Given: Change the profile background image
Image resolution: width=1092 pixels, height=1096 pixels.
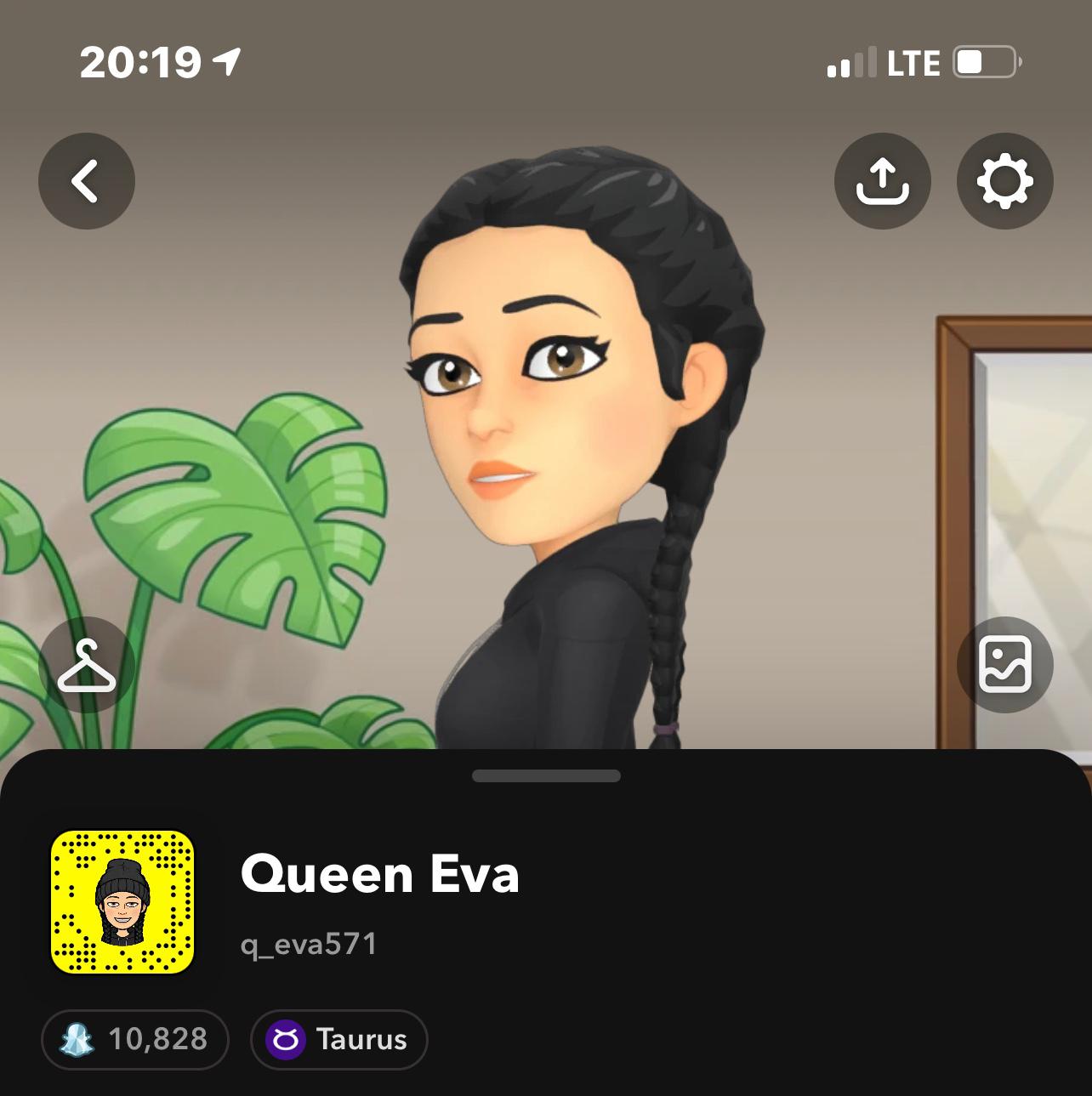Looking at the screenshot, I should click(x=1004, y=665).
